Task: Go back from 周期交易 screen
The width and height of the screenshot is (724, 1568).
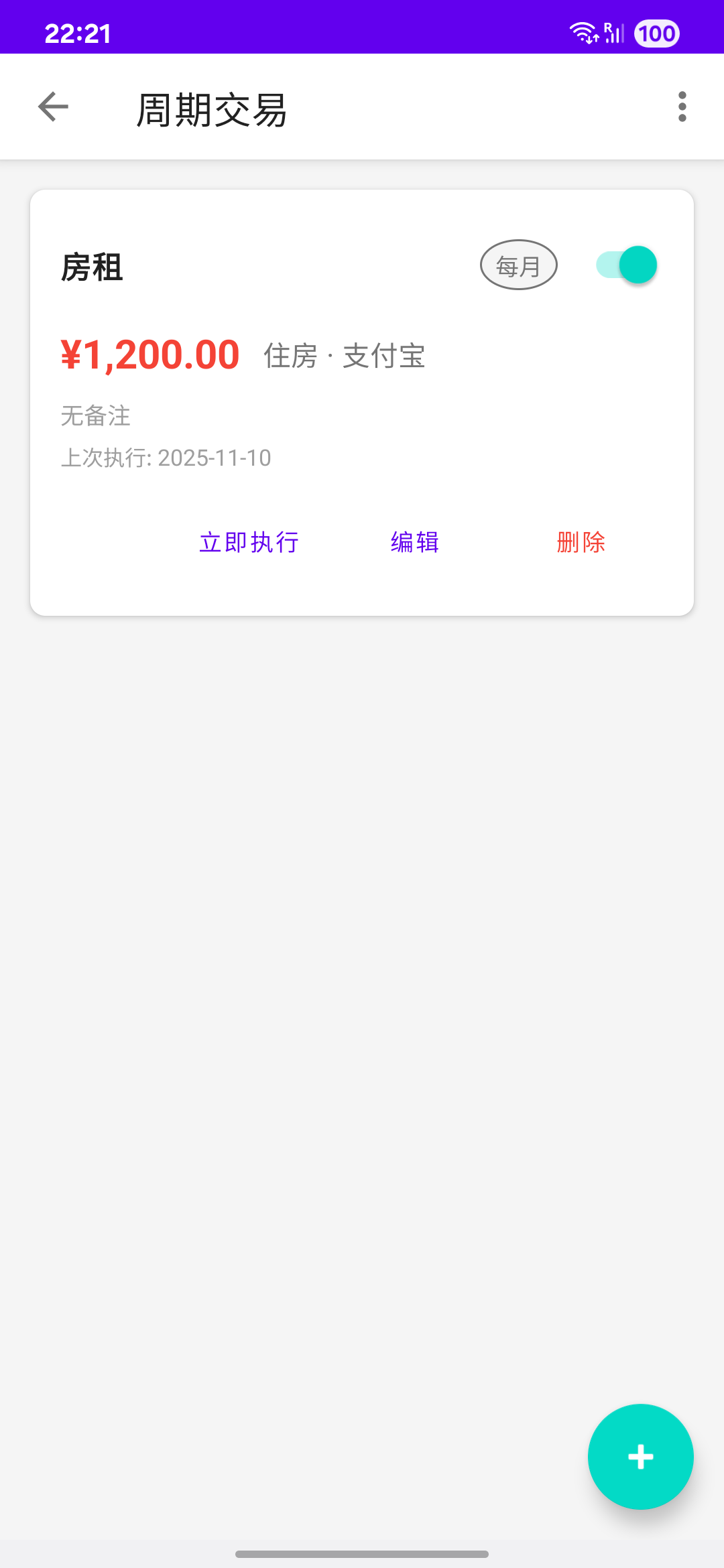Action: pyautogui.click(x=54, y=107)
